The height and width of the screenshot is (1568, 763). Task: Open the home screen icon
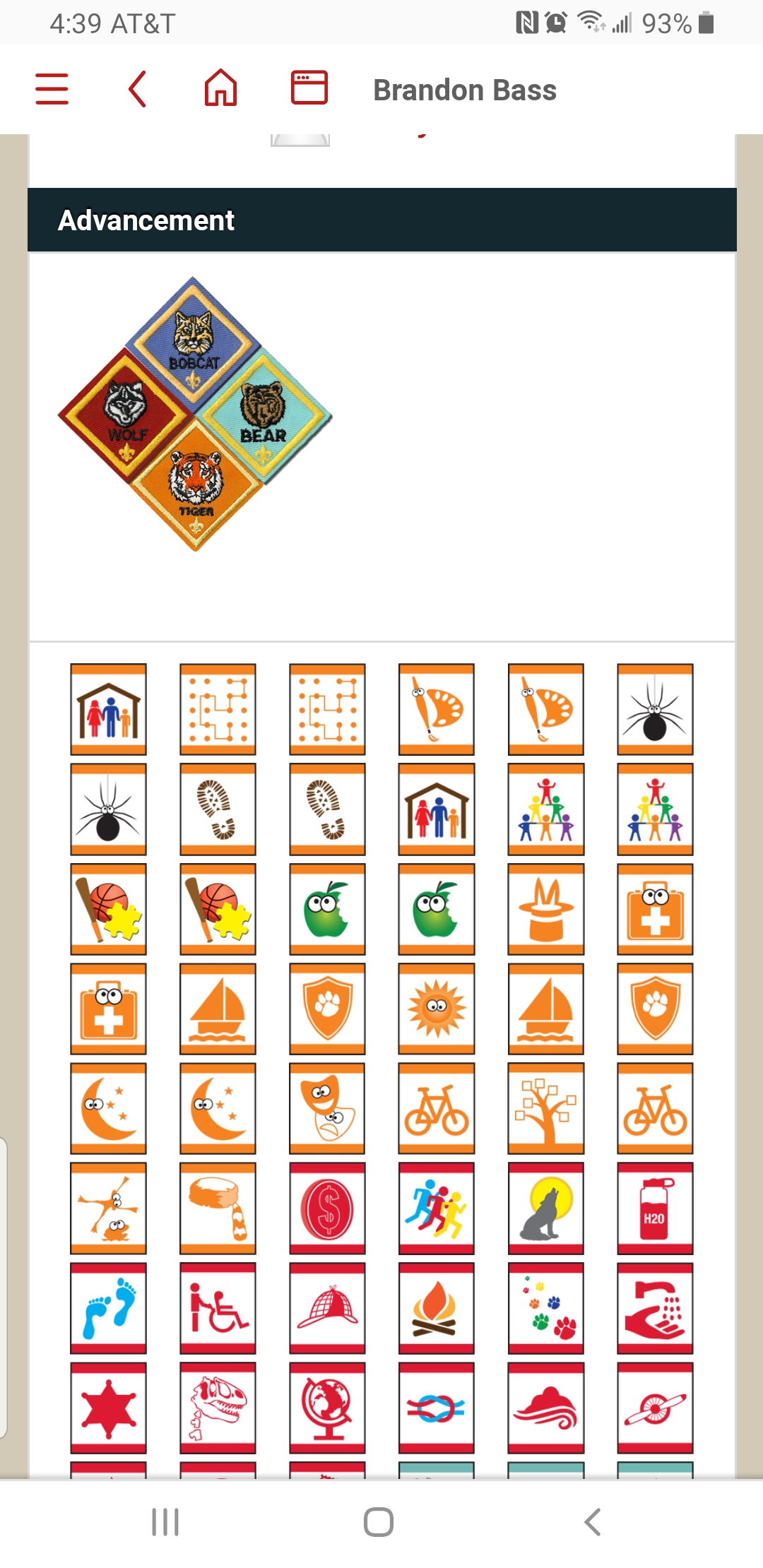pos(220,88)
